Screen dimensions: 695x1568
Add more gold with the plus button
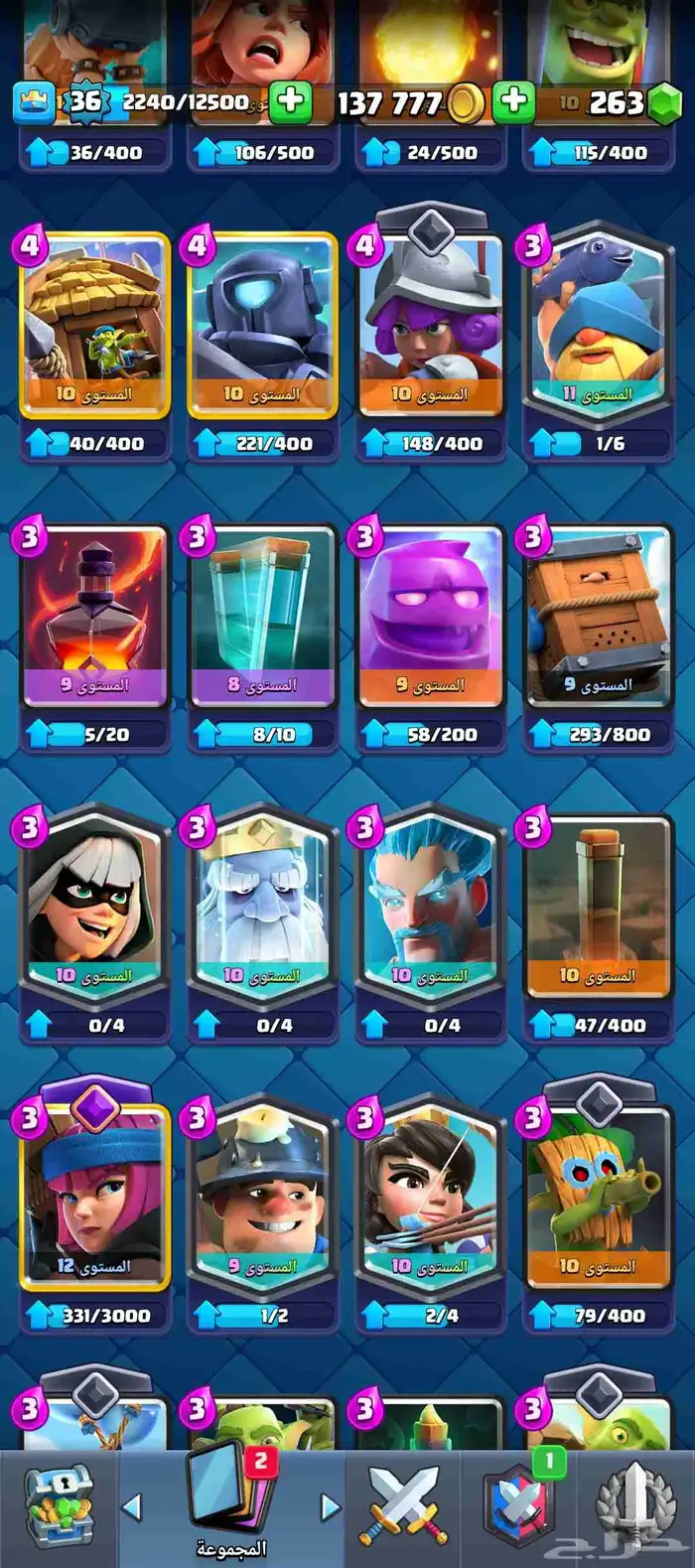(x=513, y=102)
